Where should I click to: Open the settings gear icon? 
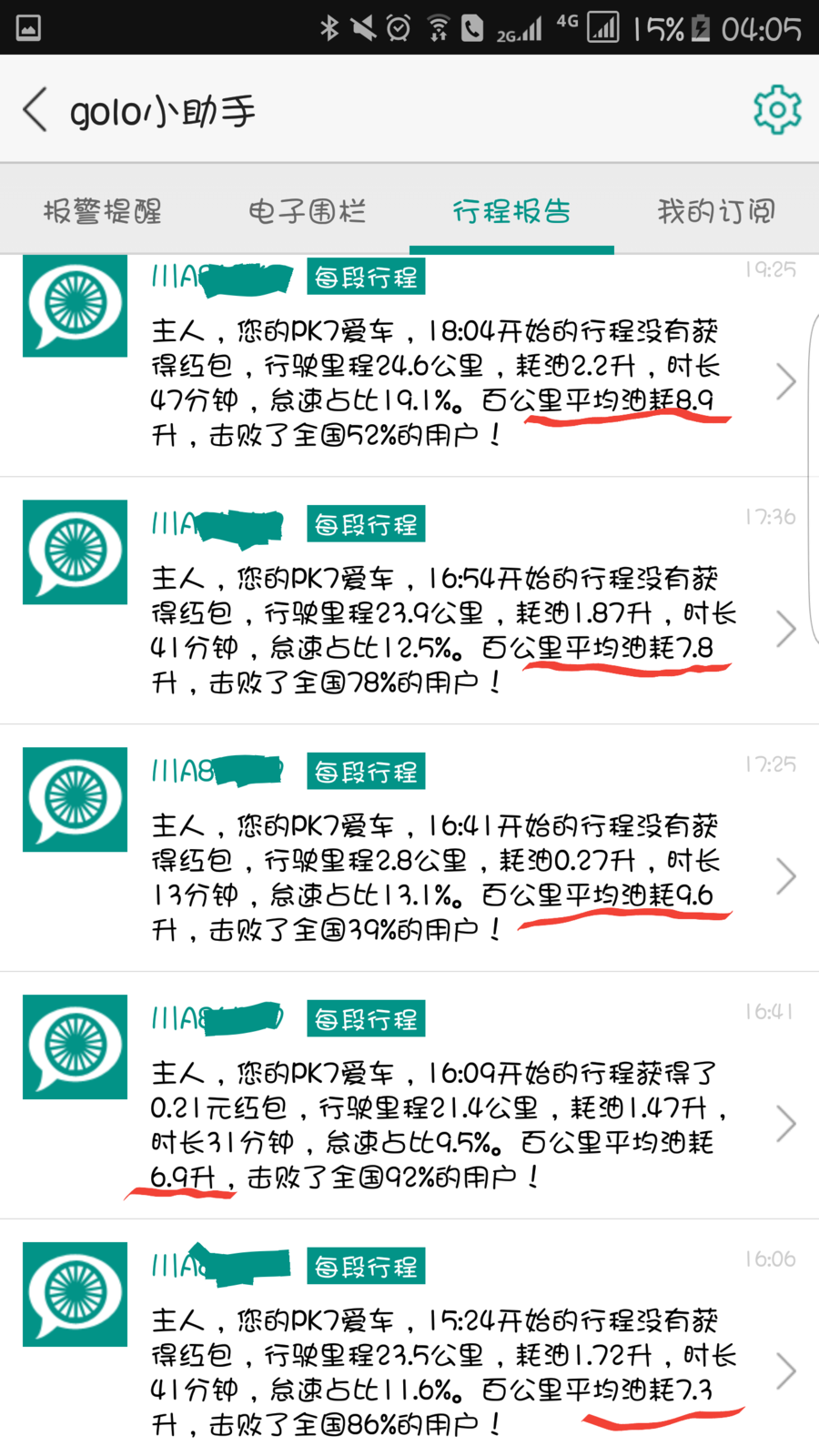pos(776,110)
